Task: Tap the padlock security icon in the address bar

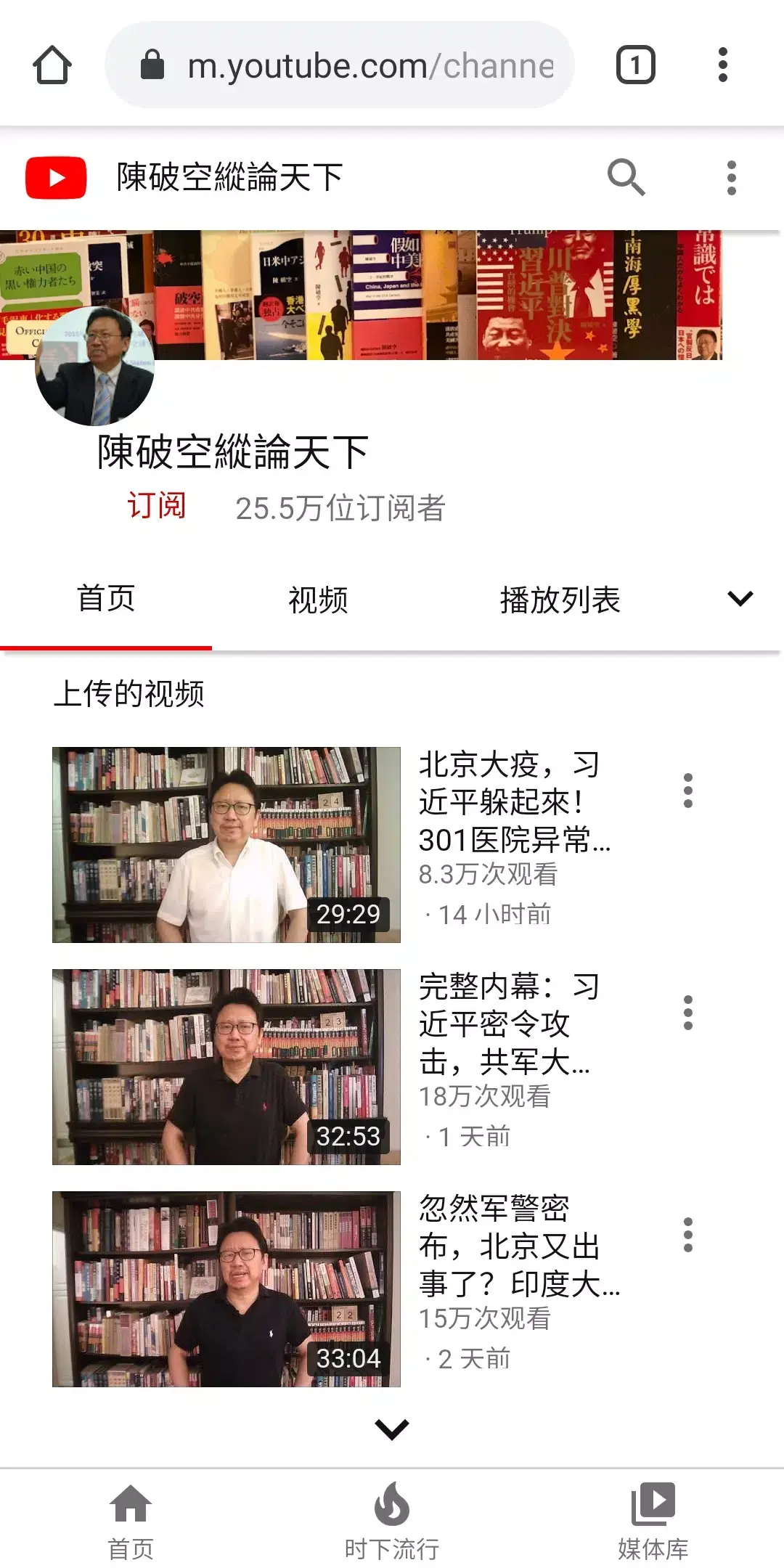Action: coord(152,65)
